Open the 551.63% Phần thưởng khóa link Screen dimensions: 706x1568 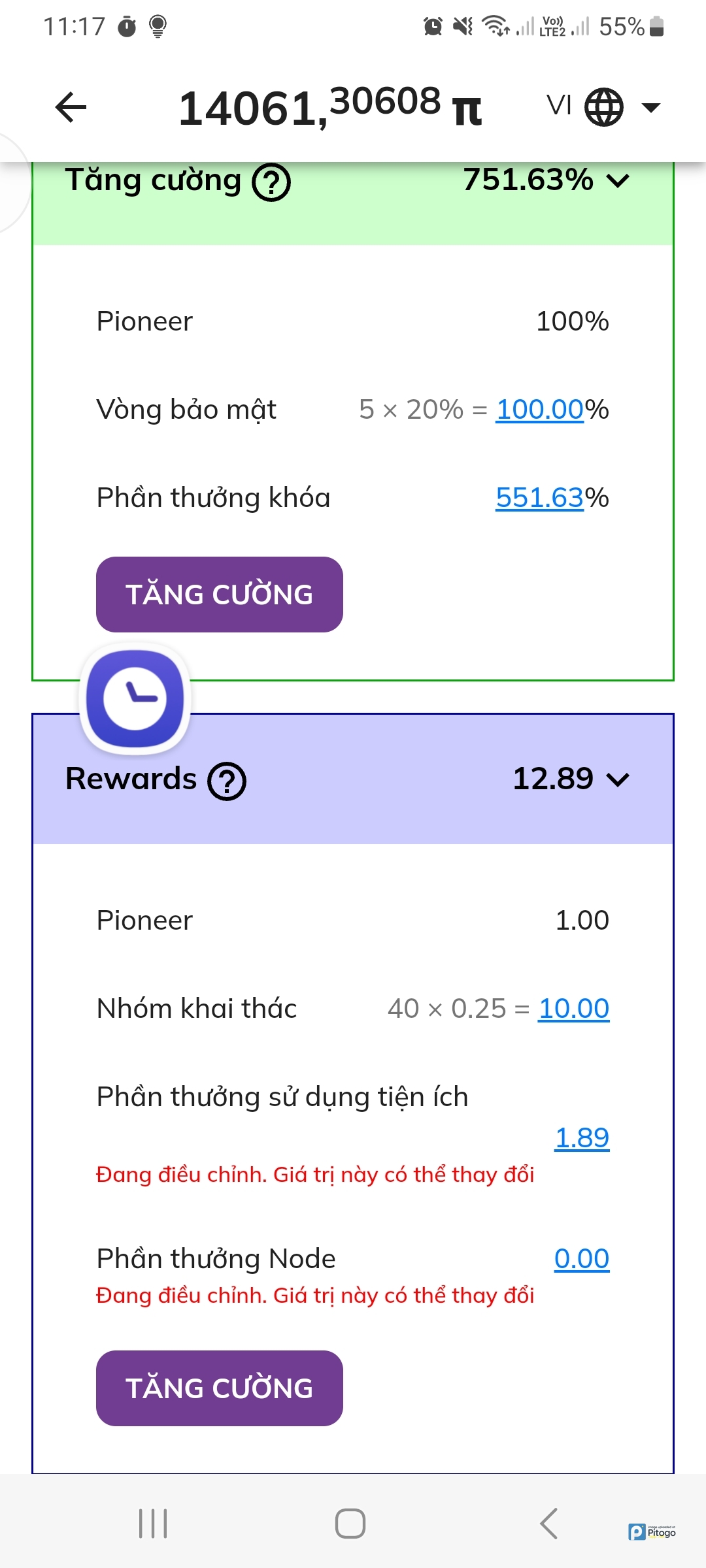[539, 498]
